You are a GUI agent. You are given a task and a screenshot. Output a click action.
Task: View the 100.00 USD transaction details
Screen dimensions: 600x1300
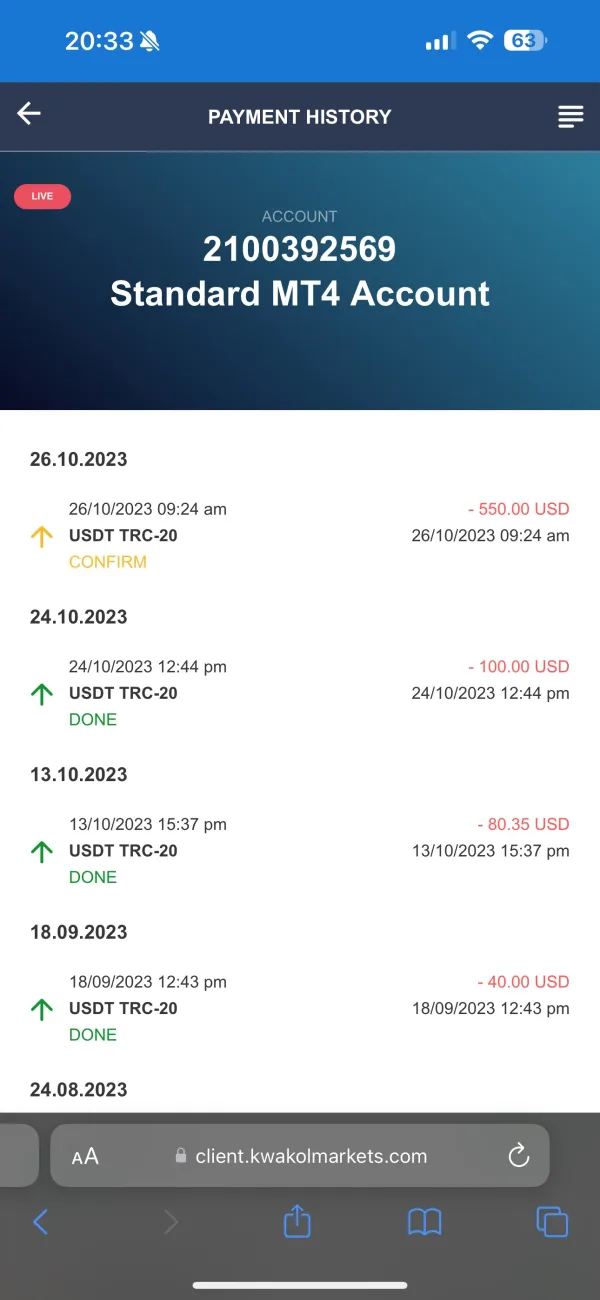click(x=300, y=693)
